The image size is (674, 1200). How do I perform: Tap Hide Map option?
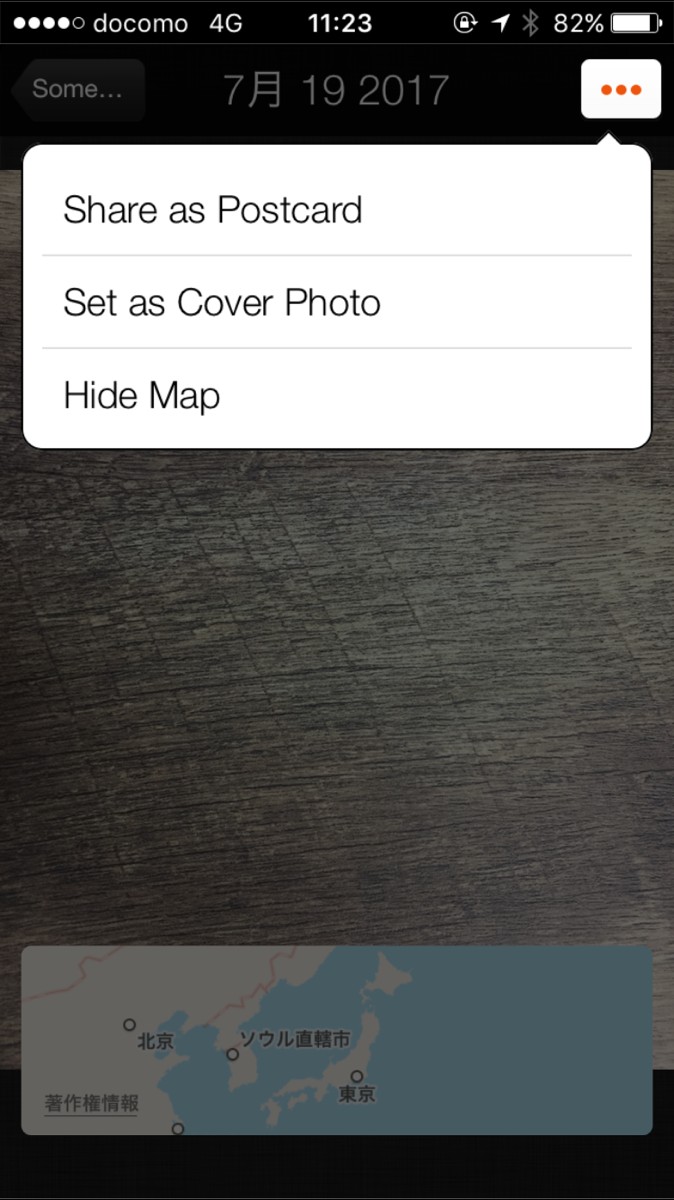(142, 396)
